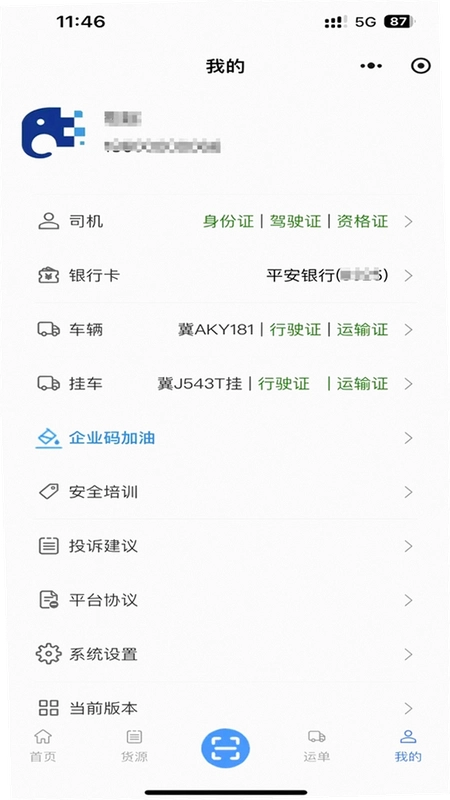450x800 pixels.
Task: View 平台协议 platform agreement
Action: point(225,600)
